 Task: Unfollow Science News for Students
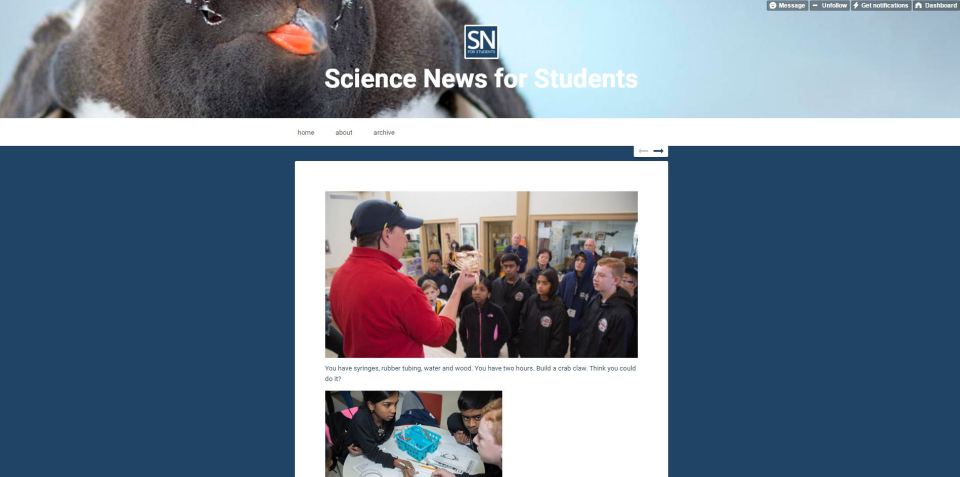click(x=829, y=6)
